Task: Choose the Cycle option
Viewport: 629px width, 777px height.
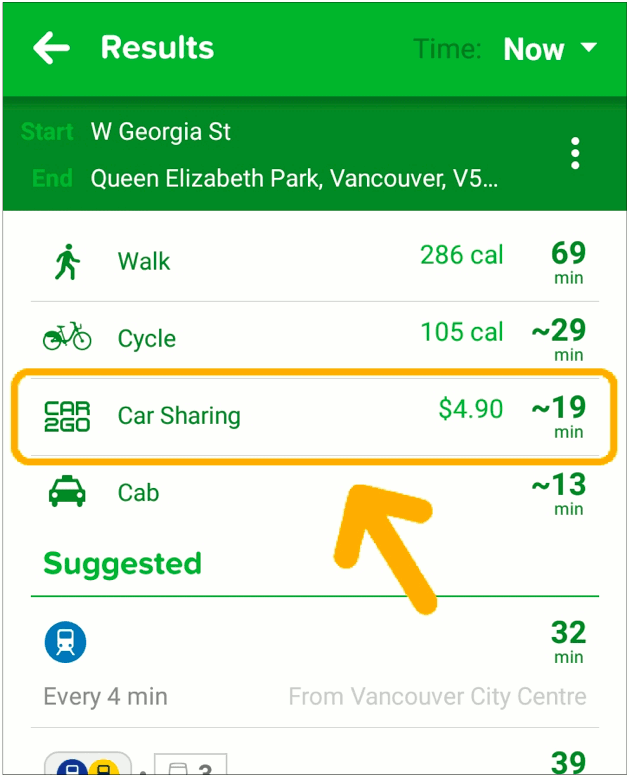Action: (x=314, y=338)
